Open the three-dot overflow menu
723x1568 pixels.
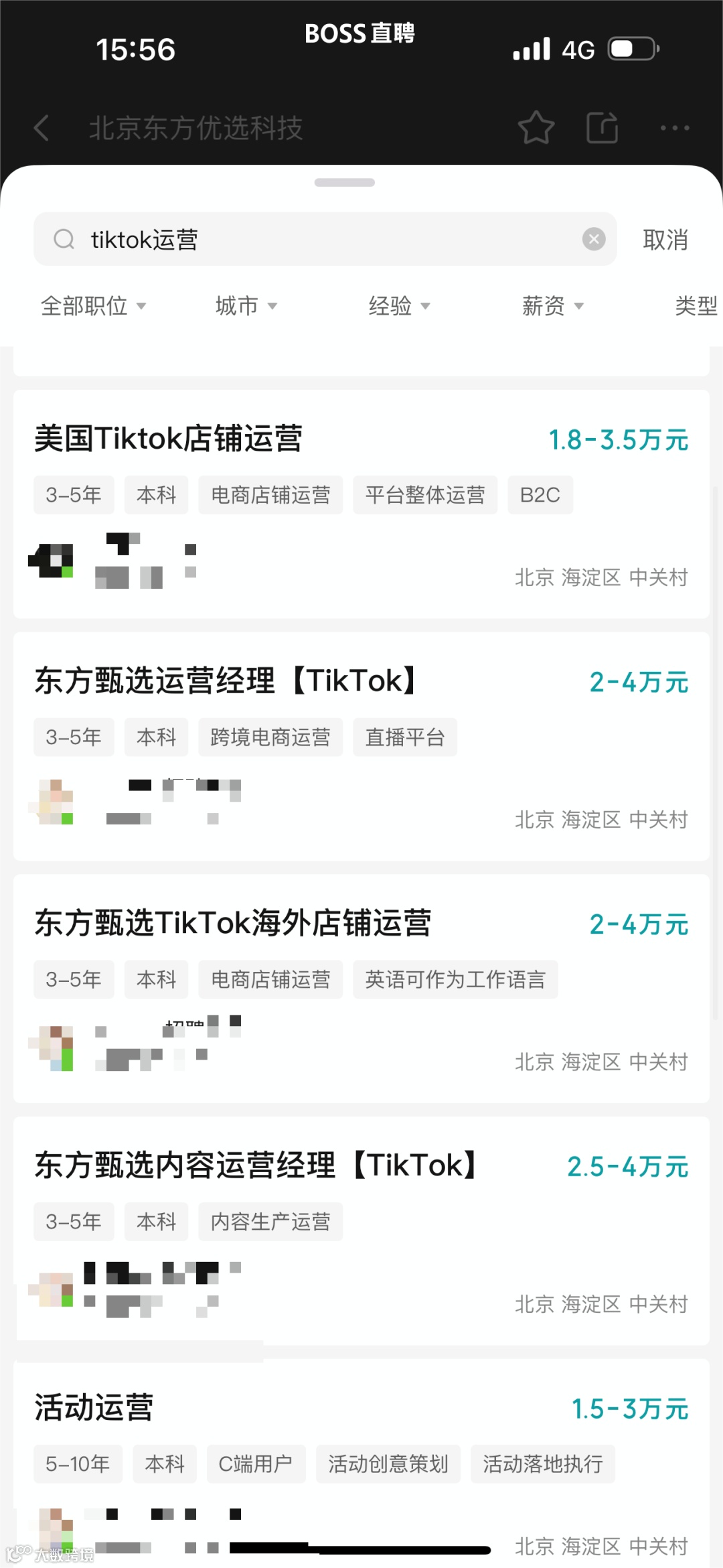674,128
